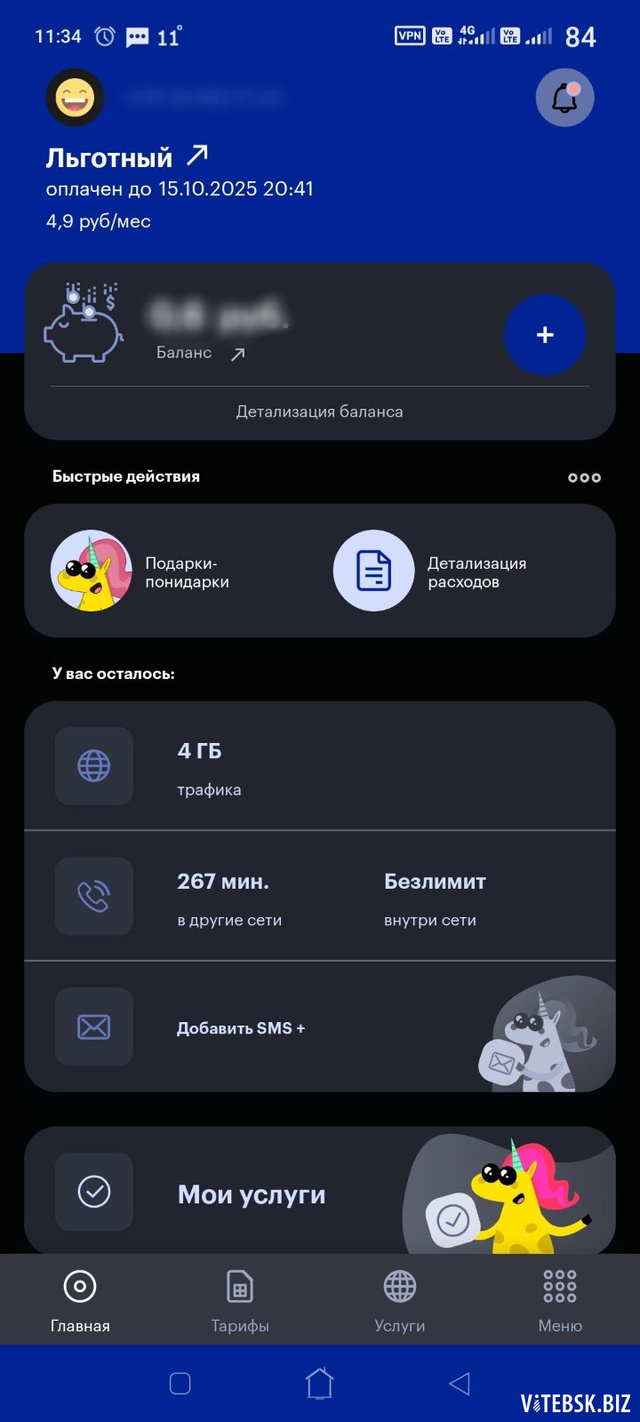This screenshot has width=640, height=1422.
Task: View the 267 мин. calls row
Action: tap(228, 896)
